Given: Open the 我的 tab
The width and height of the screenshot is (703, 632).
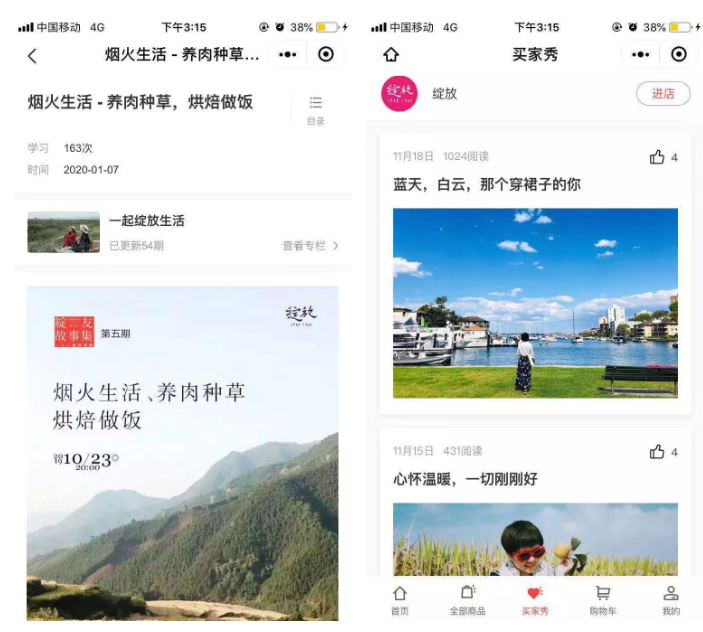Looking at the screenshot, I should pyautogui.click(x=670, y=600).
